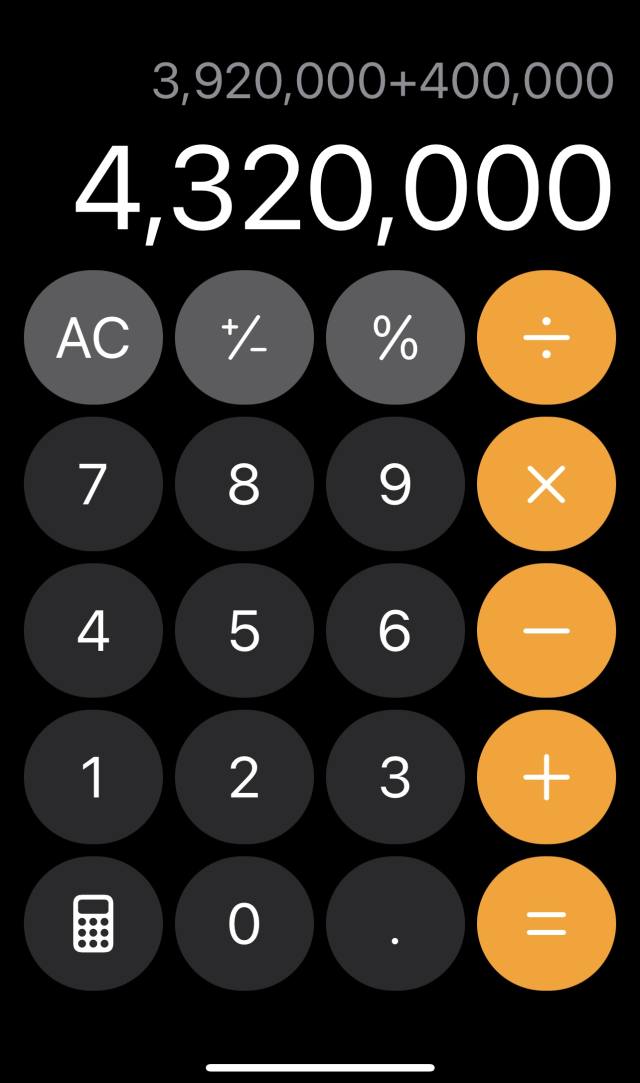Select the plus operator
The width and height of the screenshot is (640, 1083).
coord(546,777)
